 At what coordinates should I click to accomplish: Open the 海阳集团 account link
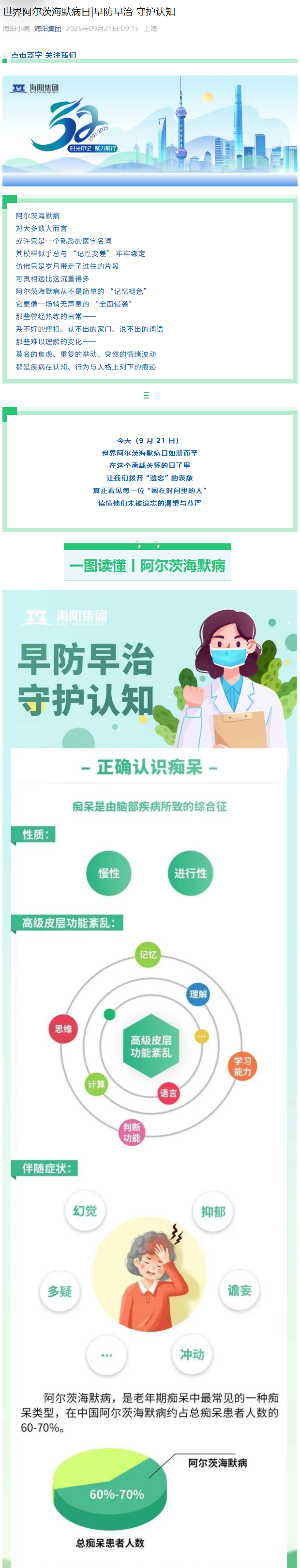(x=47, y=29)
